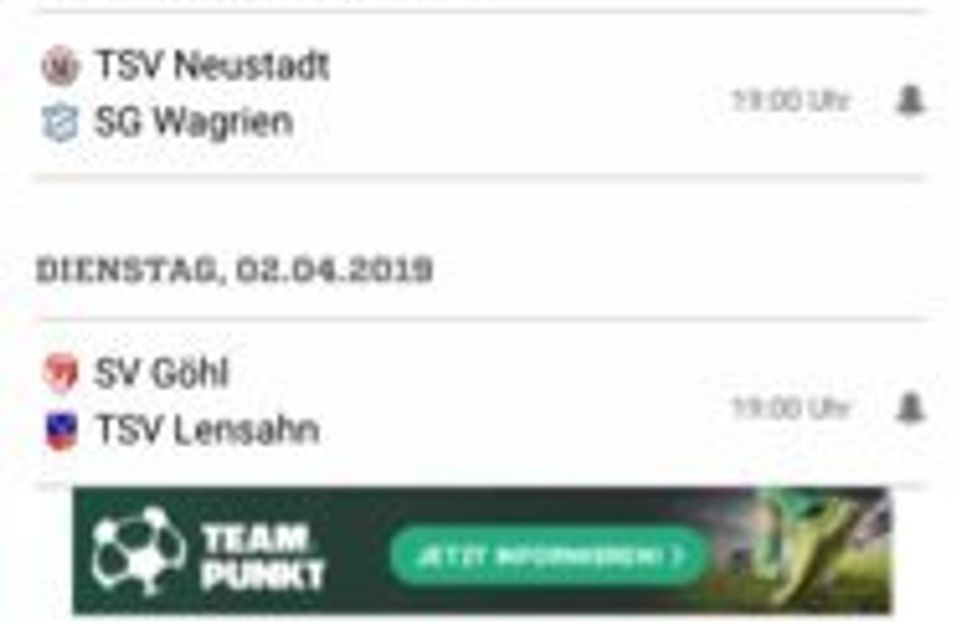Open the SV Göhl vs TSV Lensahn match
Viewport: 966px width, 644px height.
pyautogui.click(x=400, y=402)
